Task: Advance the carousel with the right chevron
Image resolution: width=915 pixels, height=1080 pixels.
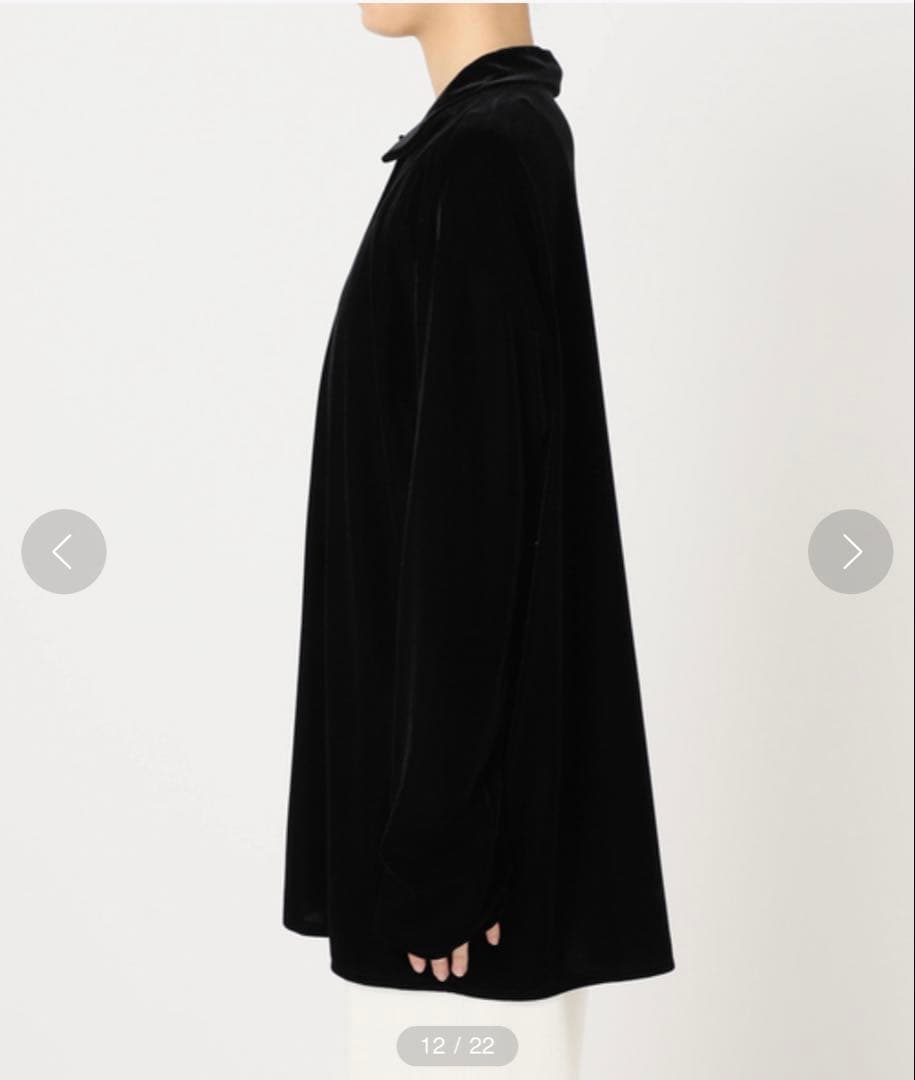Action: [x=850, y=551]
